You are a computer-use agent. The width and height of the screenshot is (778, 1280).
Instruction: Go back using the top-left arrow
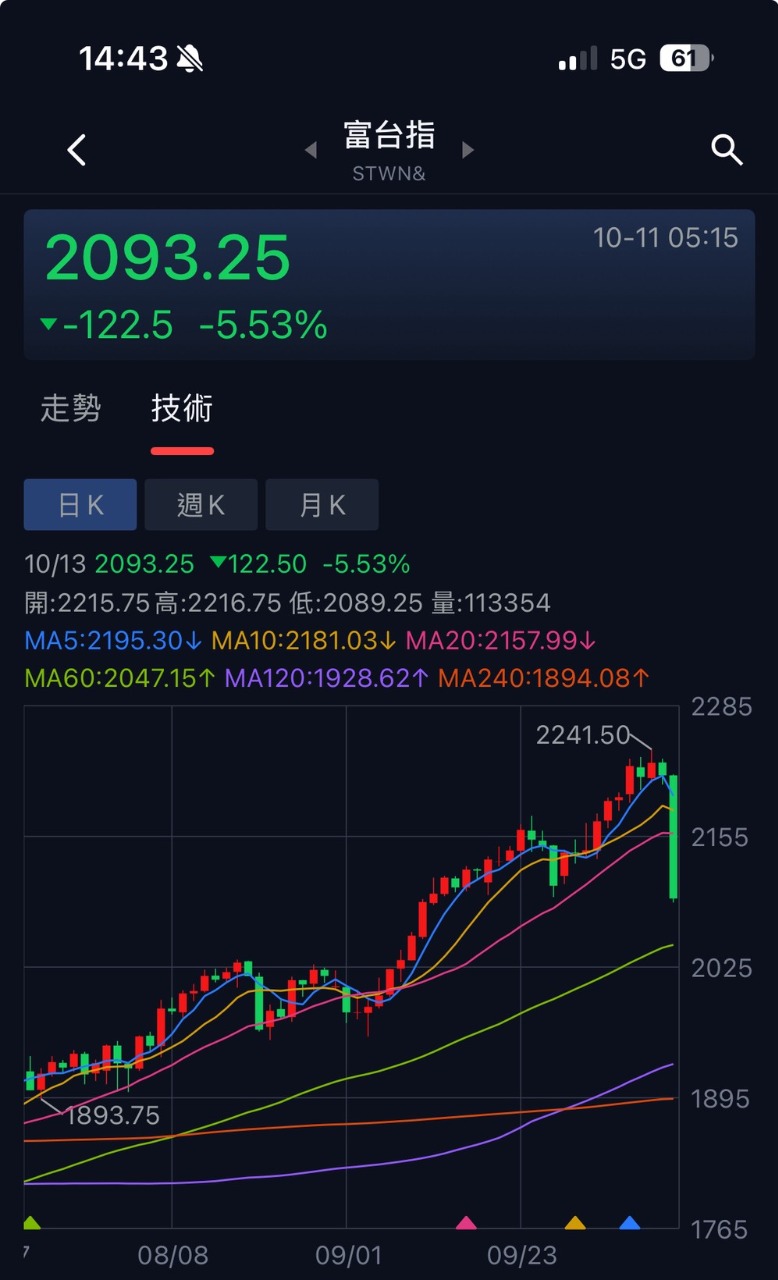[x=77, y=150]
